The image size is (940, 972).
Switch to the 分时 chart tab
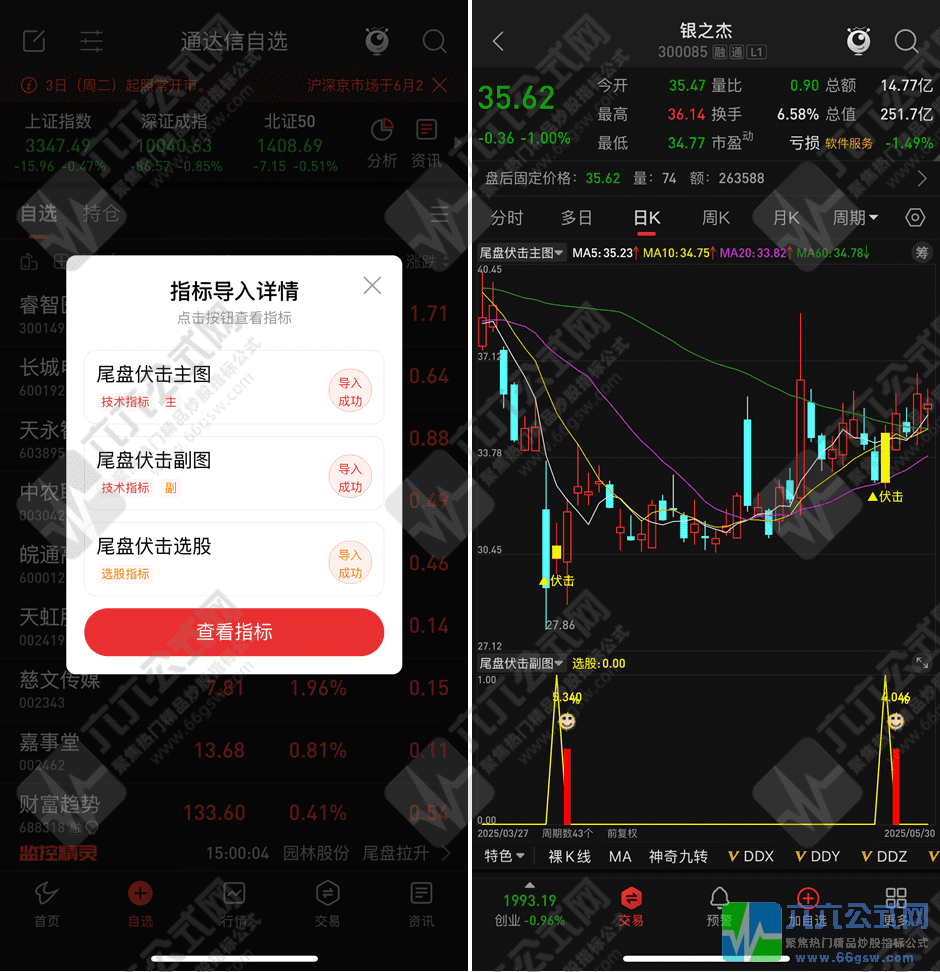coord(507,217)
